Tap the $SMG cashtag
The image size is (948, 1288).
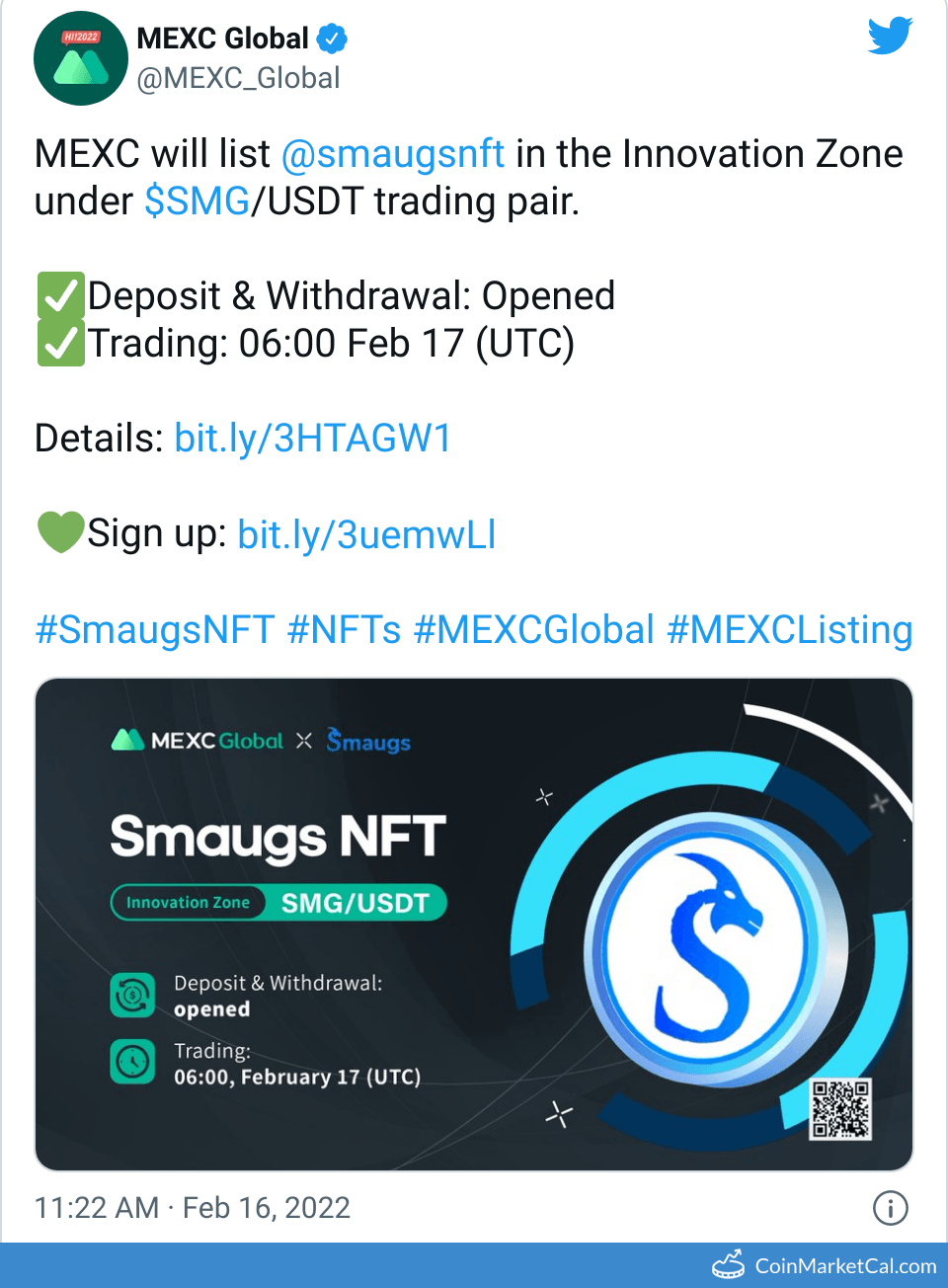pos(197,201)
